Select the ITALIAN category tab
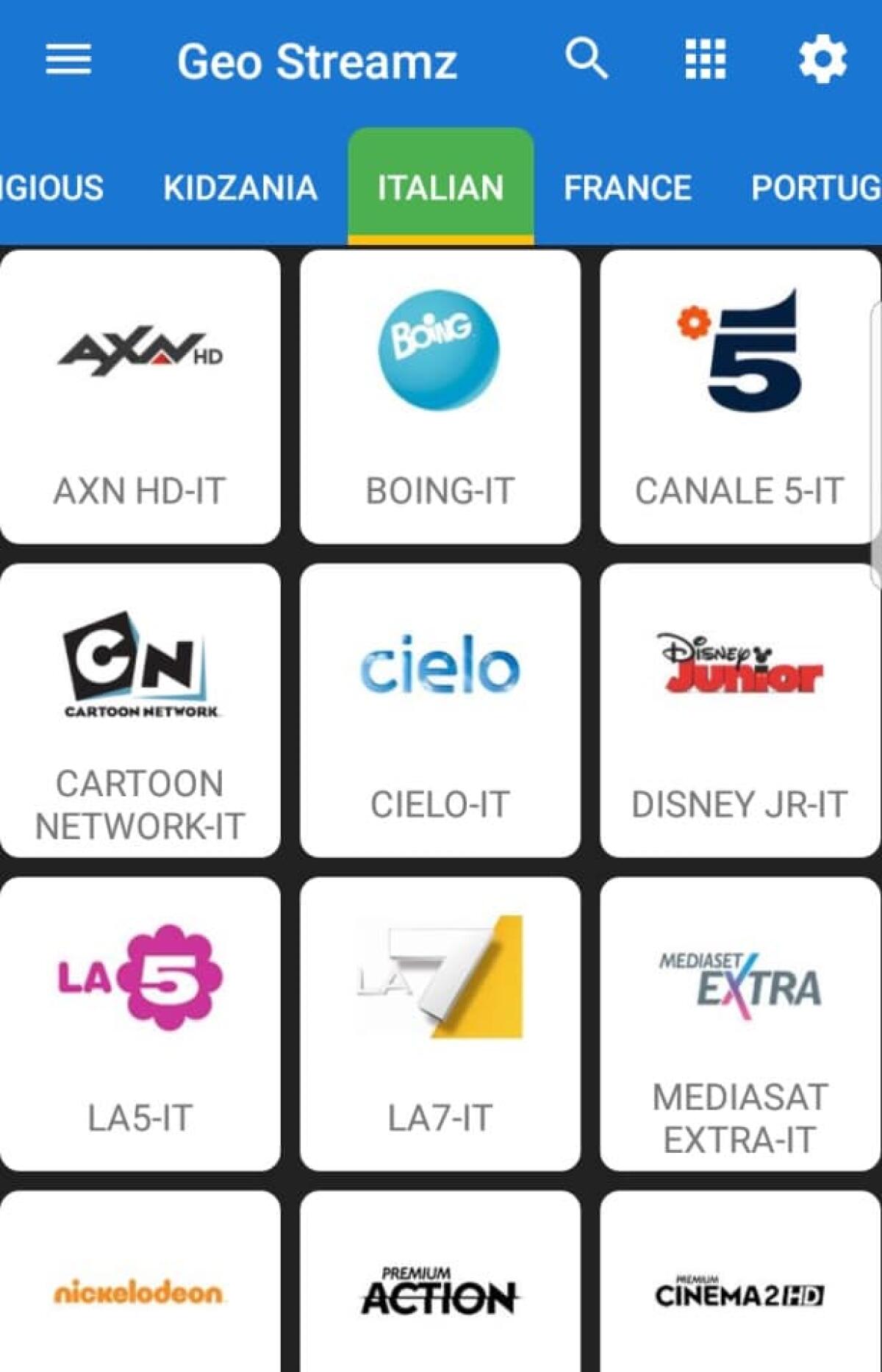 tap(440, 188)
